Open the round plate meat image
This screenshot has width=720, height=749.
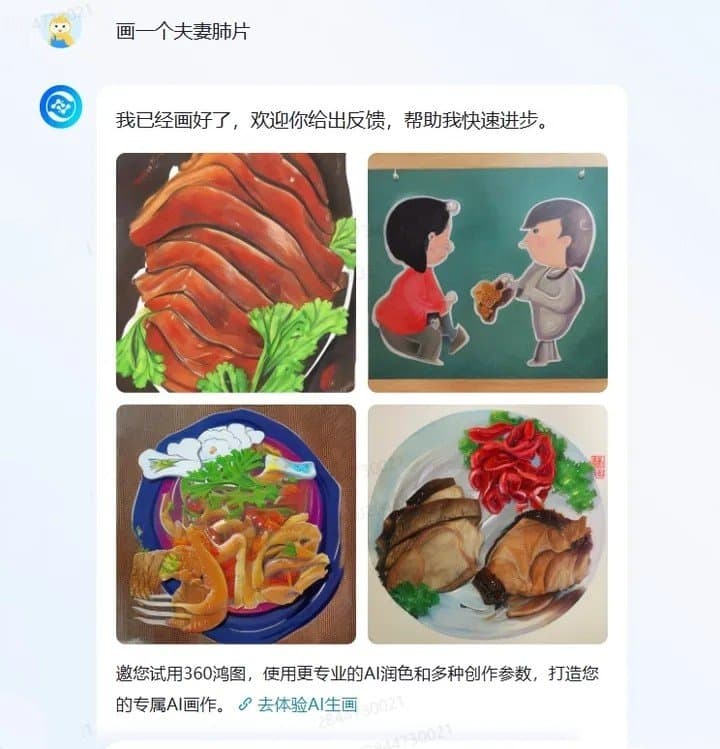click(x=487, y=523)
